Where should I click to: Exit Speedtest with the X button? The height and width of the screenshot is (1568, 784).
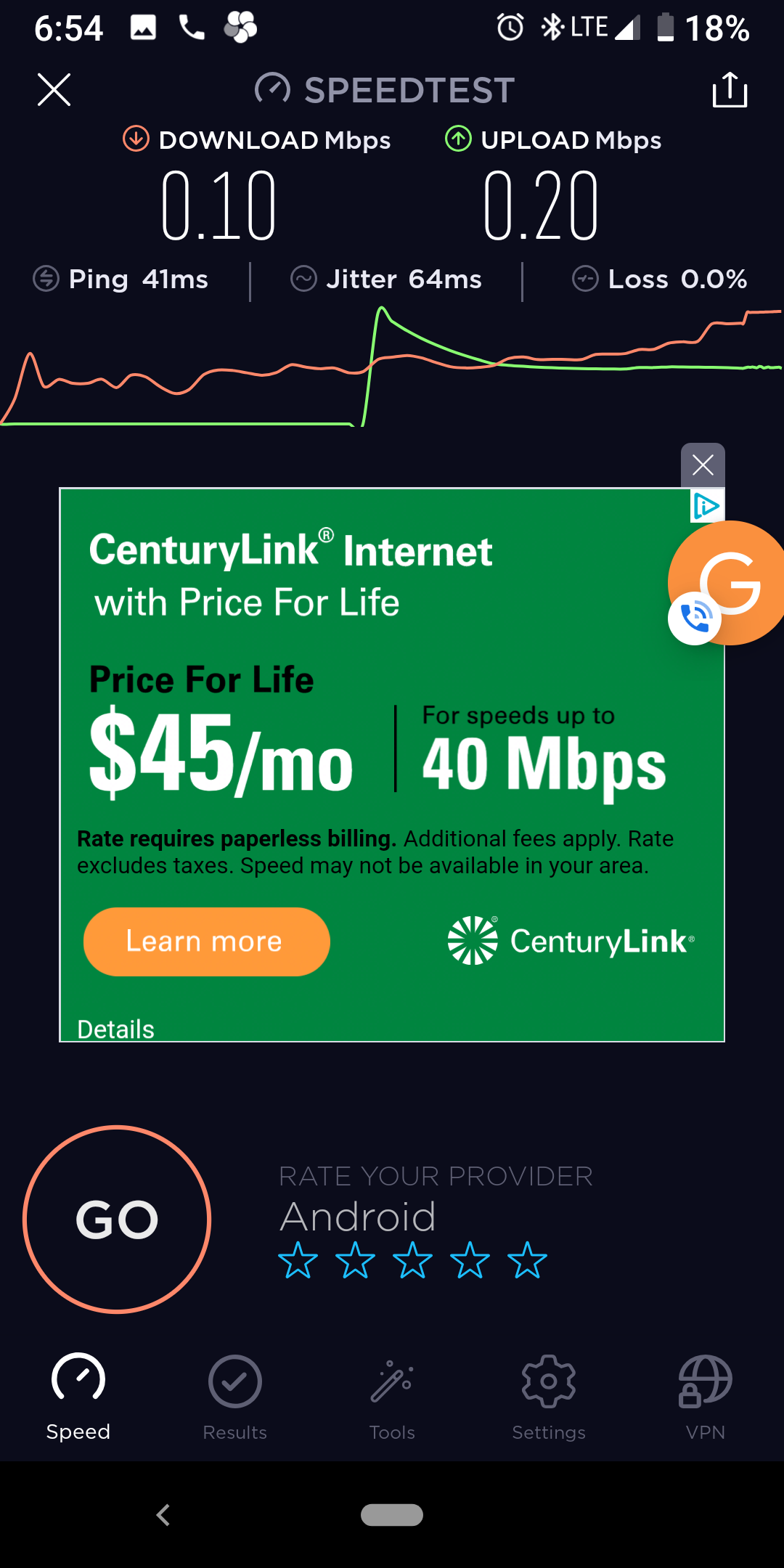[x=53, y=89]
